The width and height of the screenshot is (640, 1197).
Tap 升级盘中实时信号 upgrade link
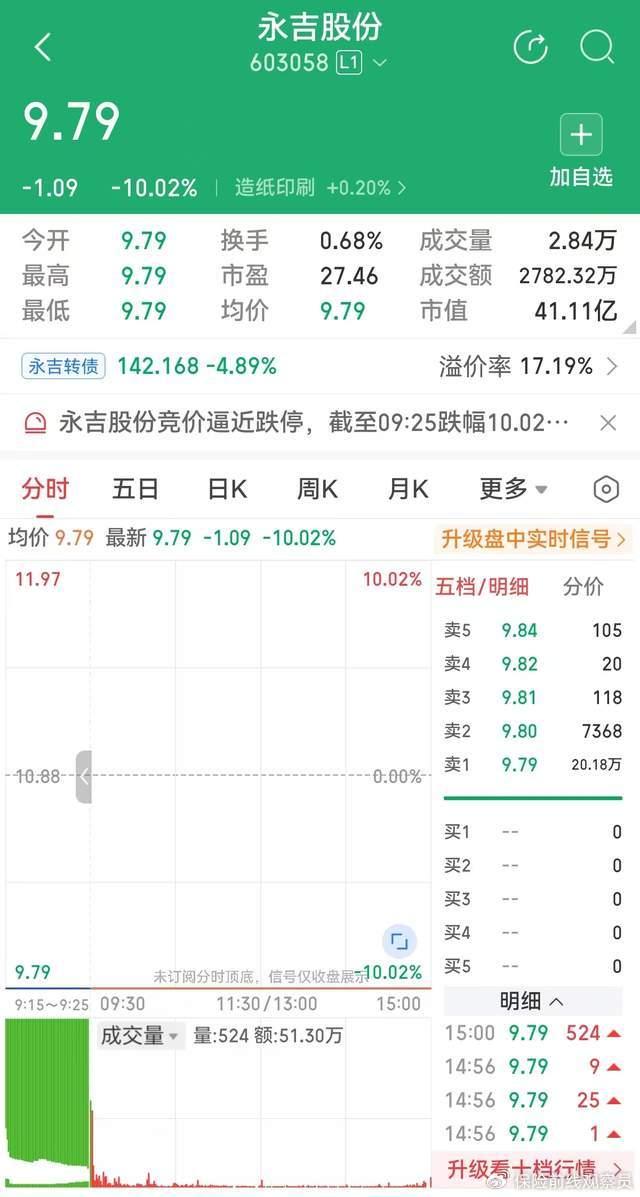point(534,539)
